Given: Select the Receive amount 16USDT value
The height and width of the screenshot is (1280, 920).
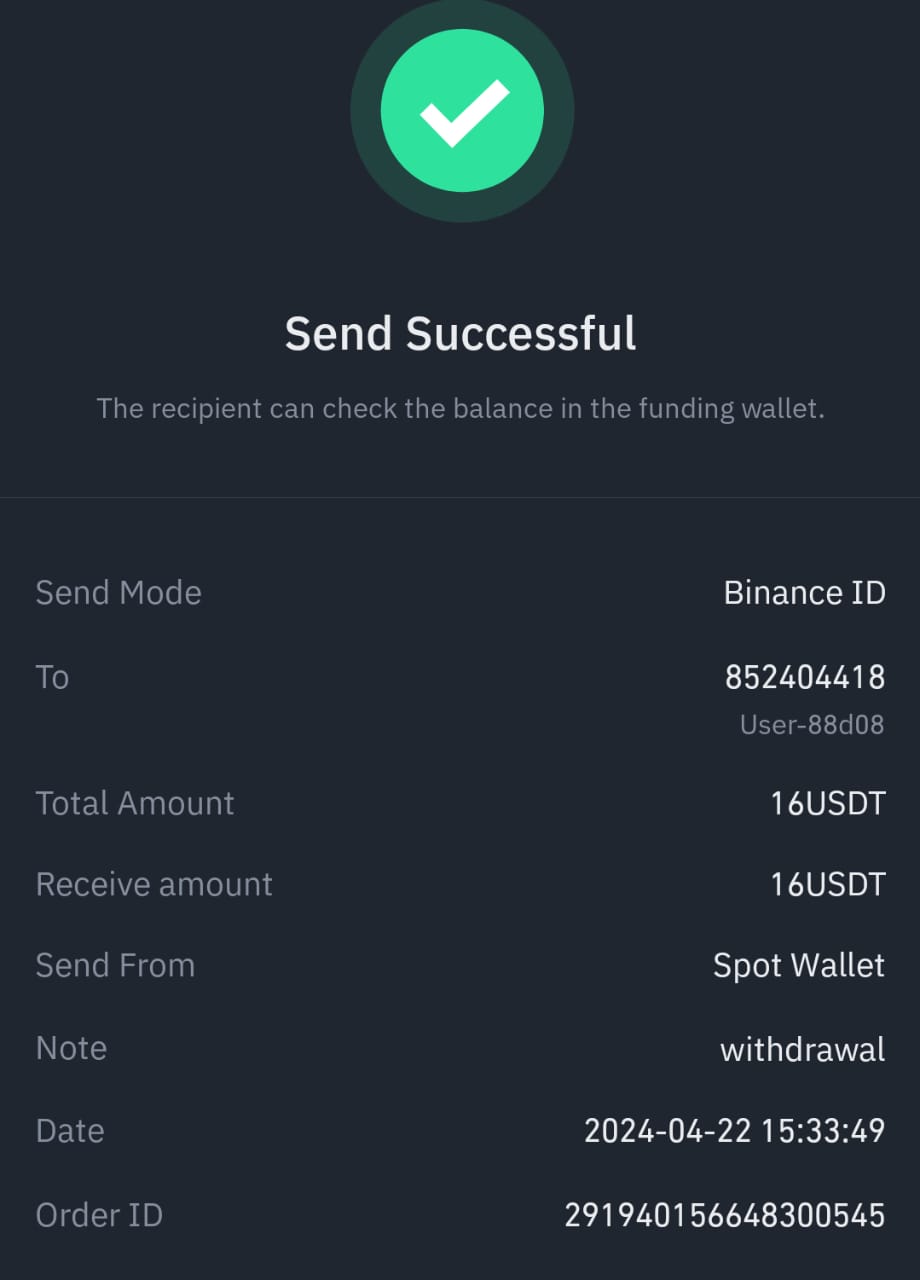Looking at the screenshot, I should tap(828, 884).
